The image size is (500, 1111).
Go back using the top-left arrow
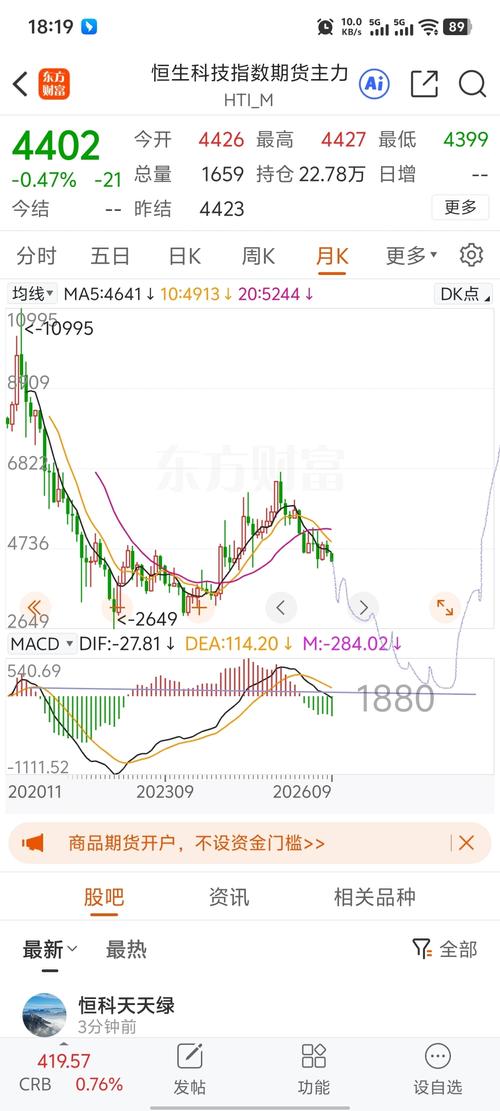pos(21,84)
